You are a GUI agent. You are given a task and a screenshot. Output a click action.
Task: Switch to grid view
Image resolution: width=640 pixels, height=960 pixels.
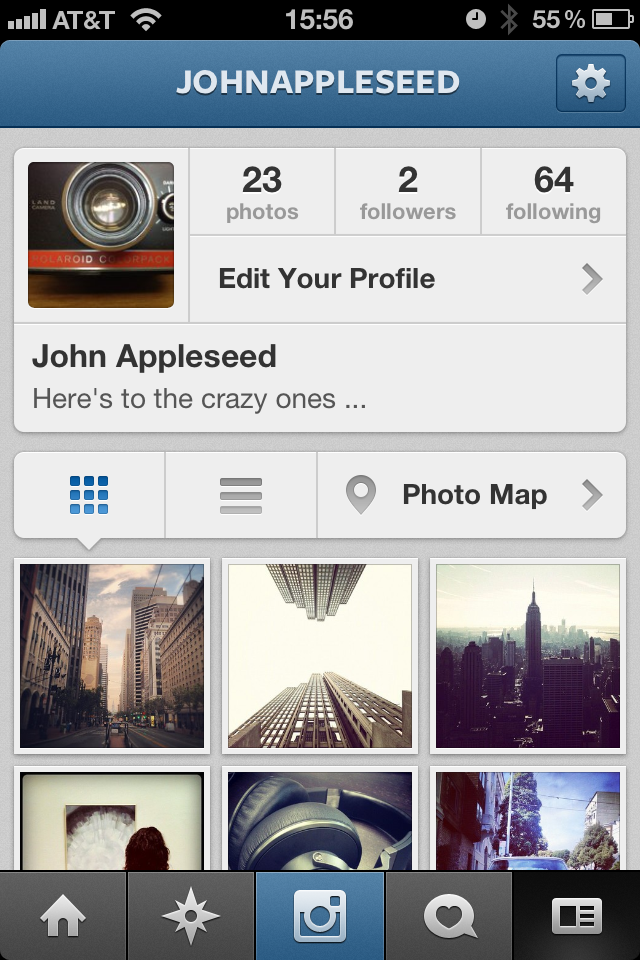pyautogui.click(x=89, y=495)
